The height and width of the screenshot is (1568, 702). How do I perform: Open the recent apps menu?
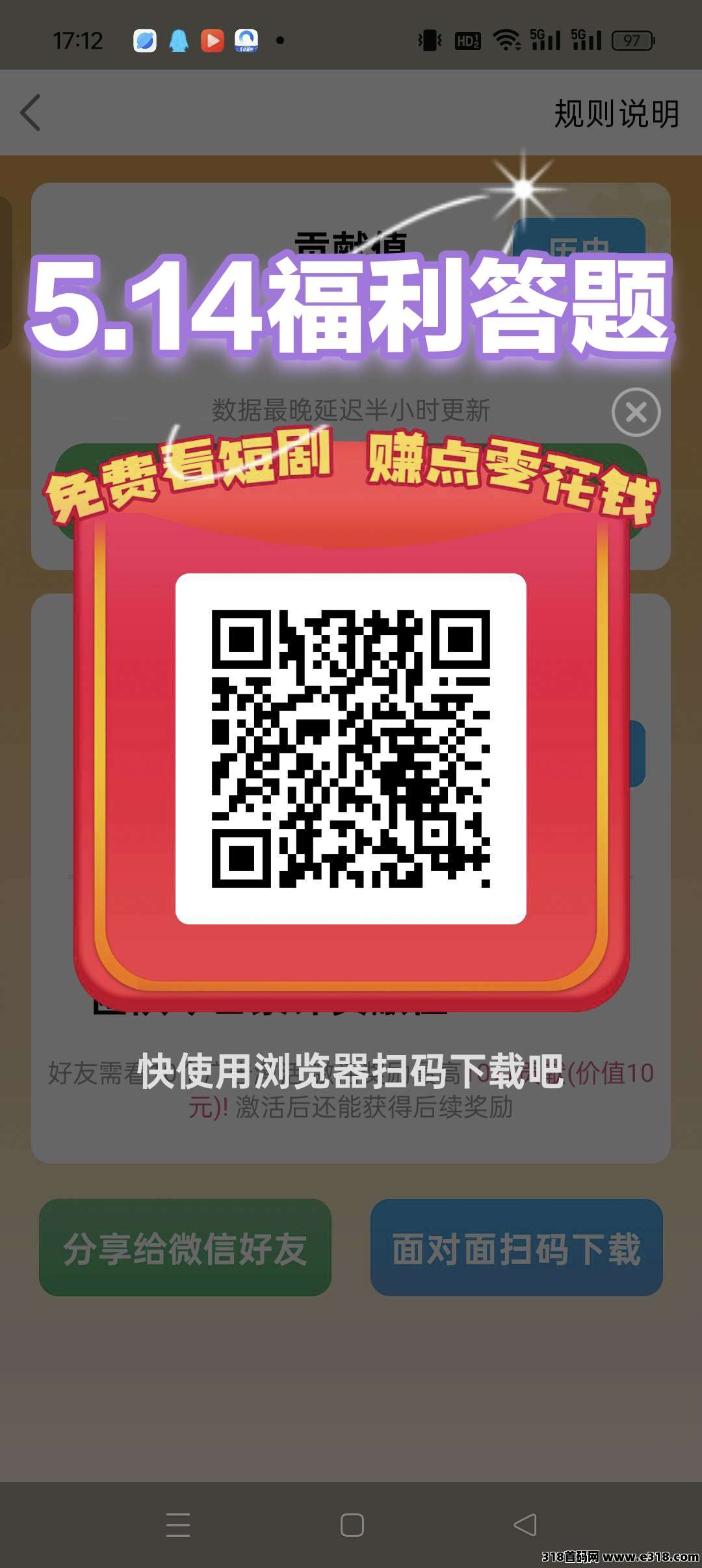177,1524
